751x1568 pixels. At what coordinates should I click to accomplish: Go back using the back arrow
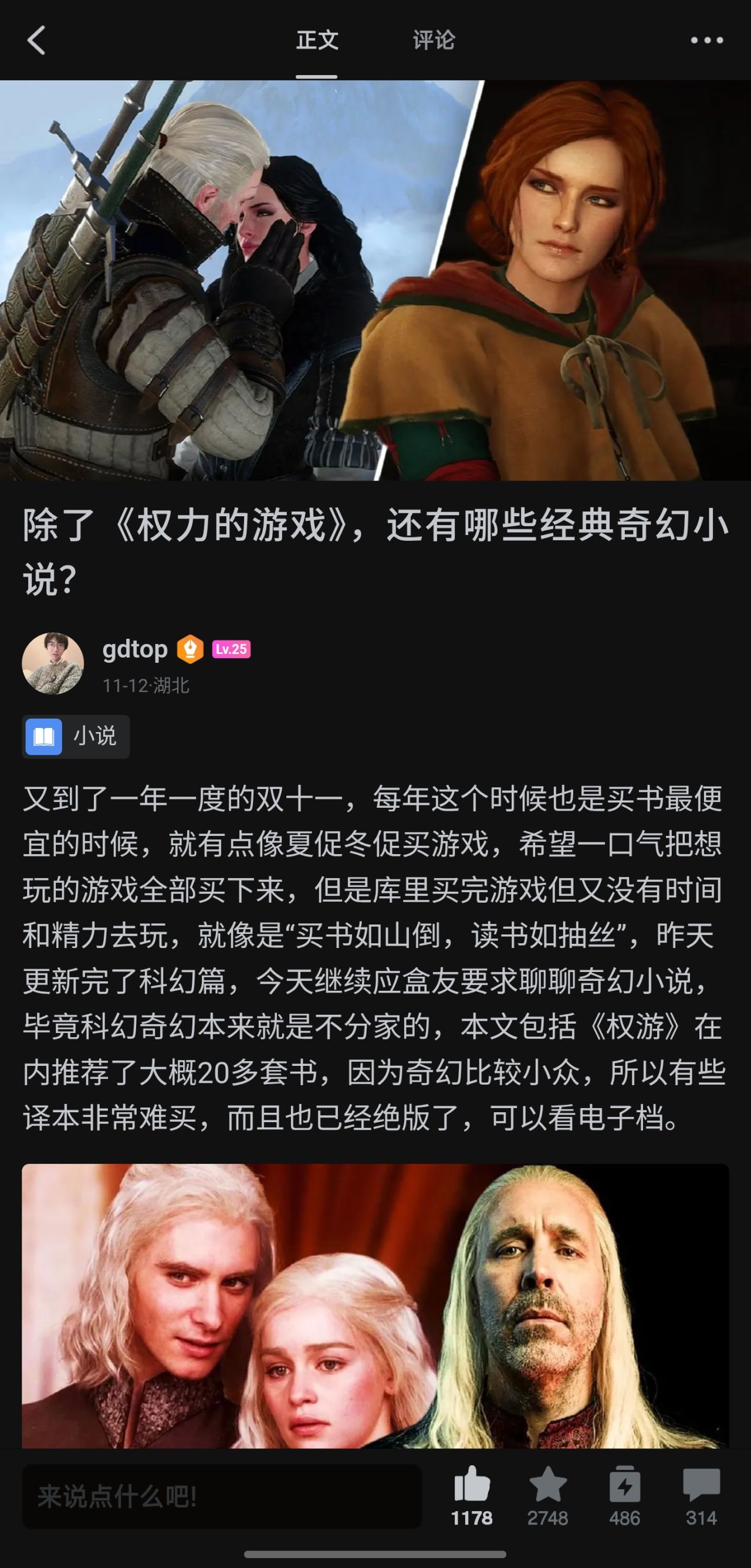[36, 40]
